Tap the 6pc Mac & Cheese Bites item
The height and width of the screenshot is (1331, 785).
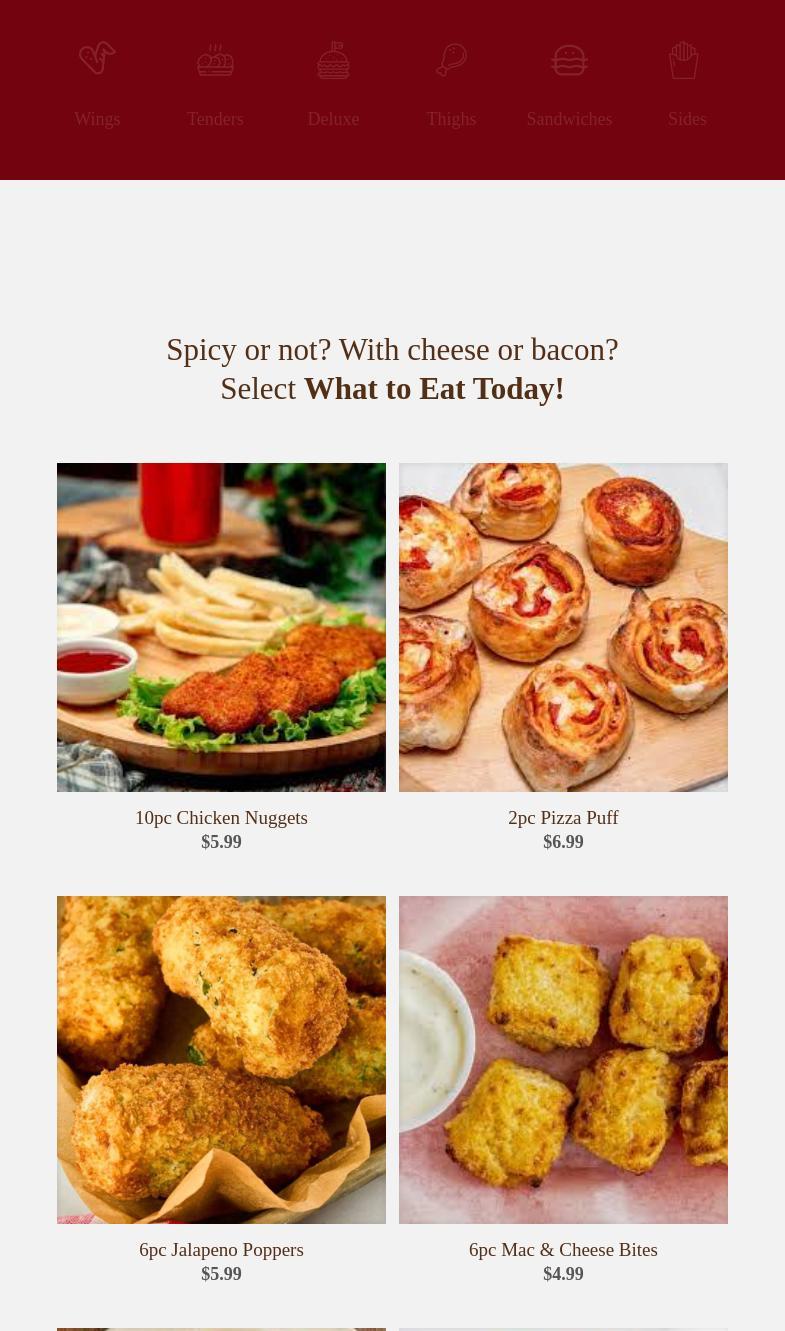563,1060
